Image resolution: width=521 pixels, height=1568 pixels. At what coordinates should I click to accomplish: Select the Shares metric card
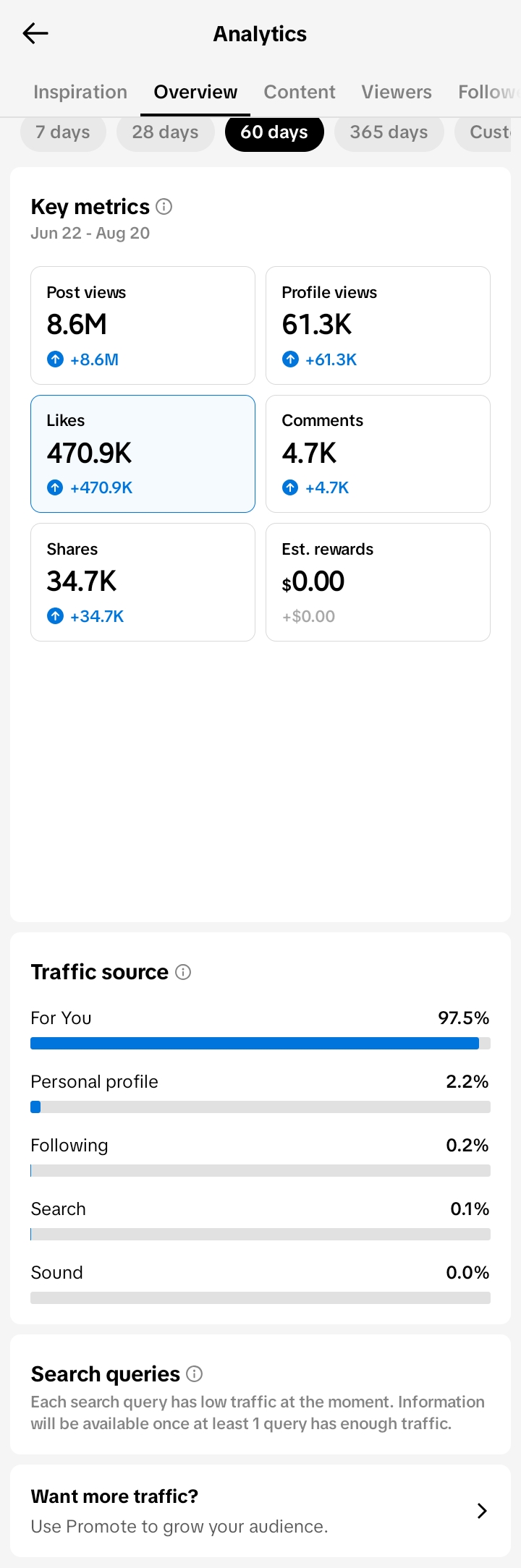143,582
